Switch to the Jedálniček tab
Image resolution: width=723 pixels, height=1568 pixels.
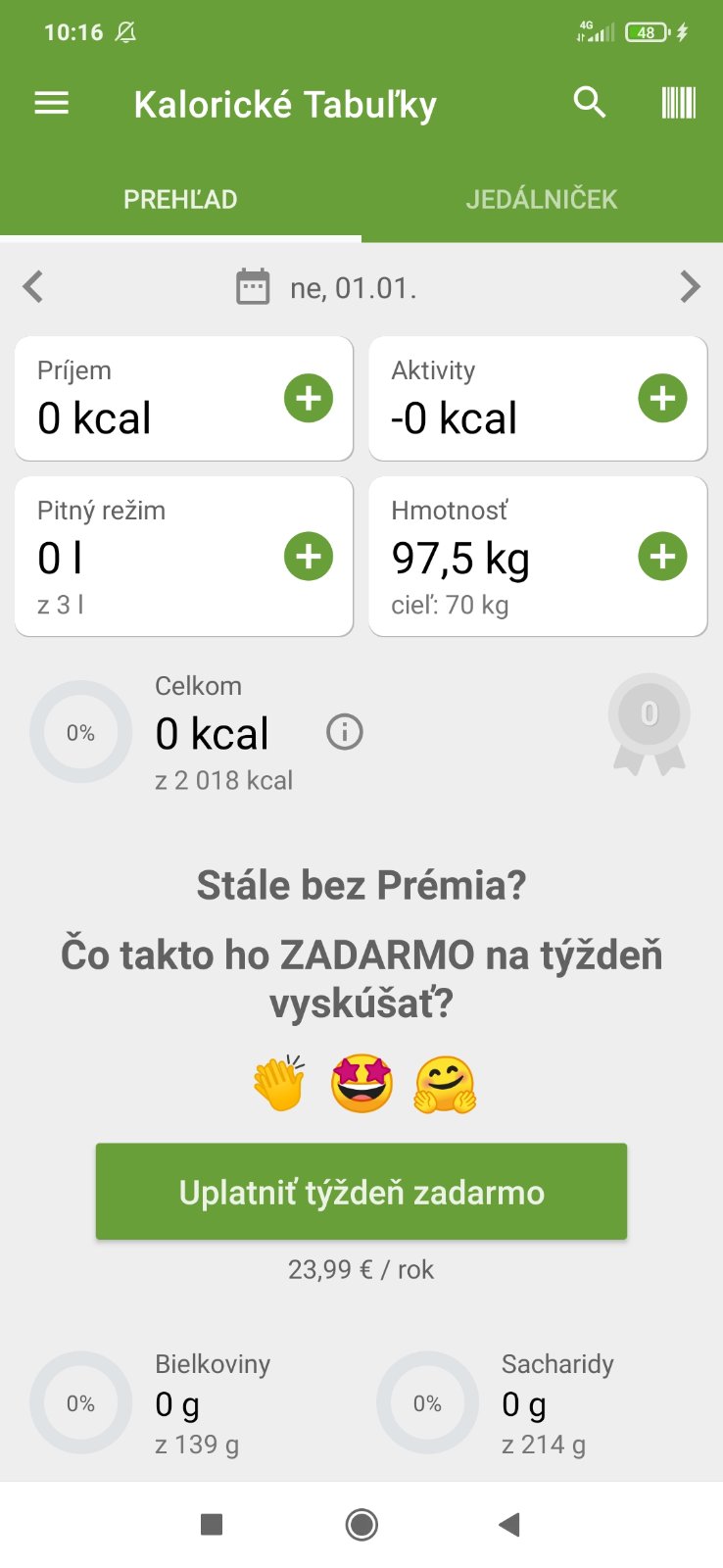click(x=542, y=199)
